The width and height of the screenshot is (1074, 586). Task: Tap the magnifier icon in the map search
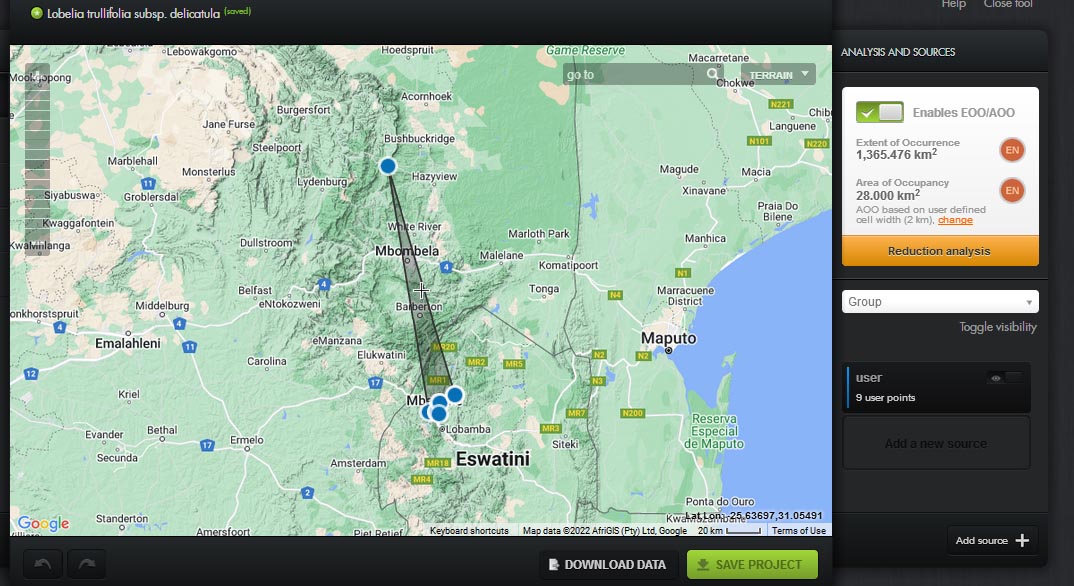tap(713, 74)
